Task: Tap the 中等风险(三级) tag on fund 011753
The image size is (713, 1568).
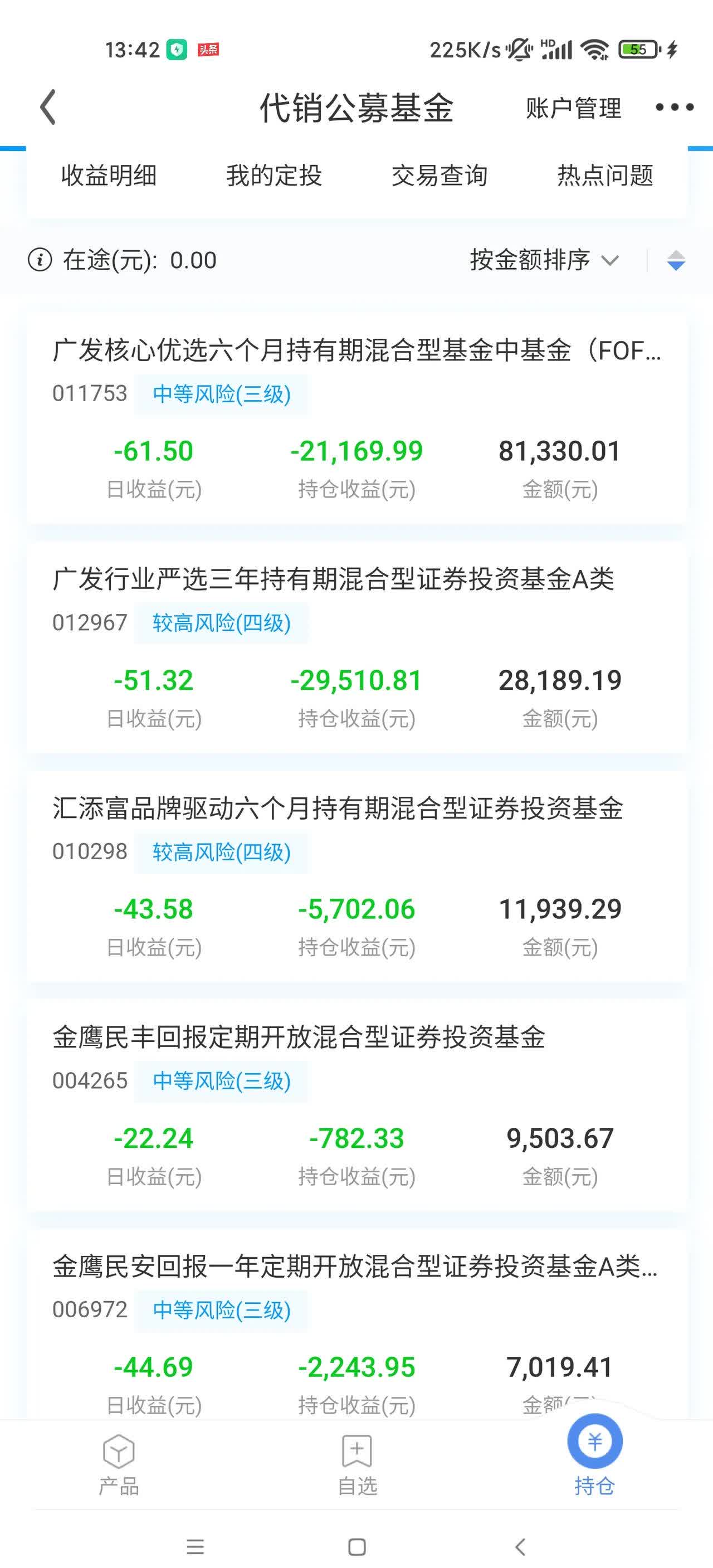Action: (223, 394)
